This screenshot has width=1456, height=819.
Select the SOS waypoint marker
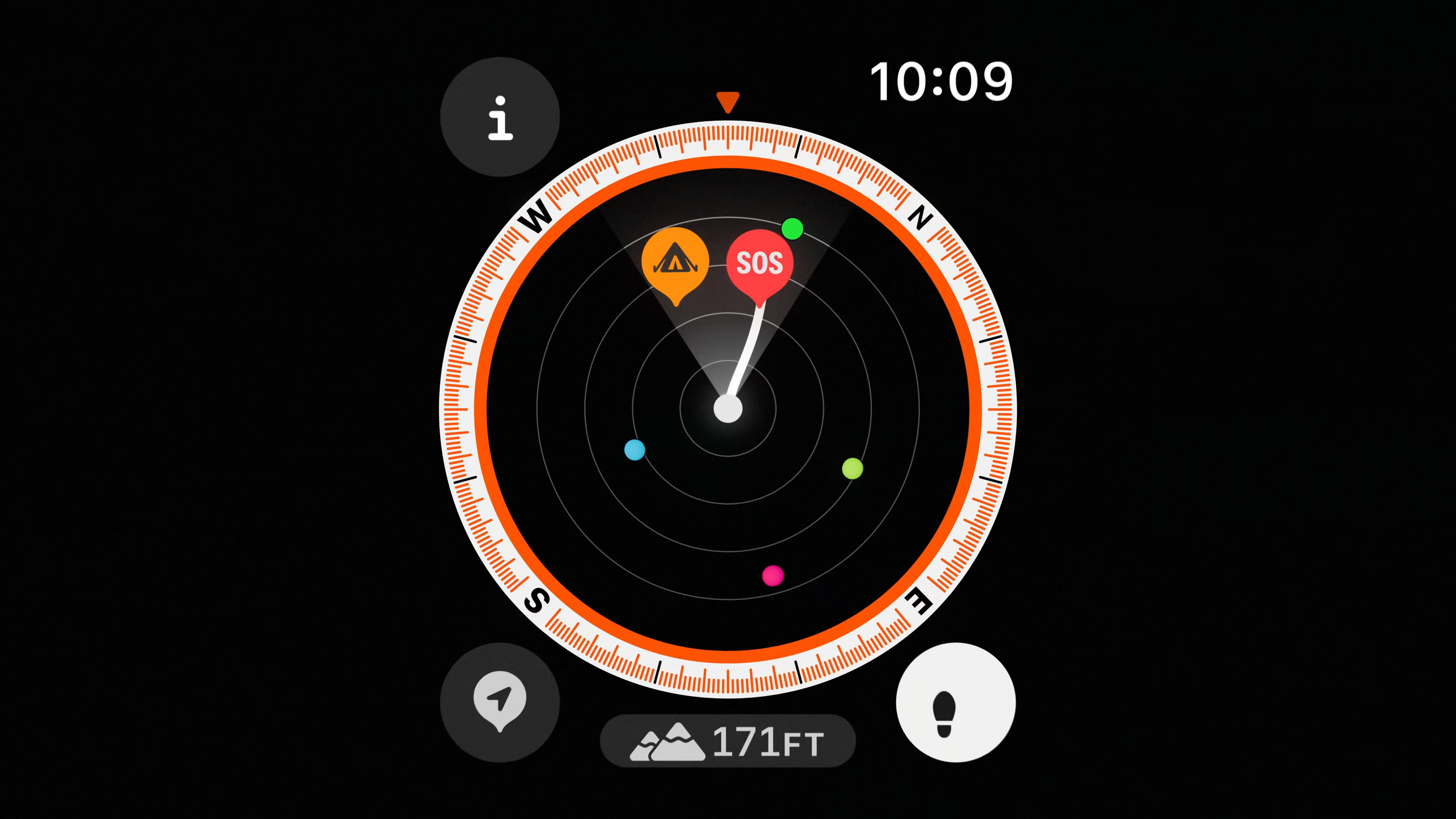coord(759,263)
